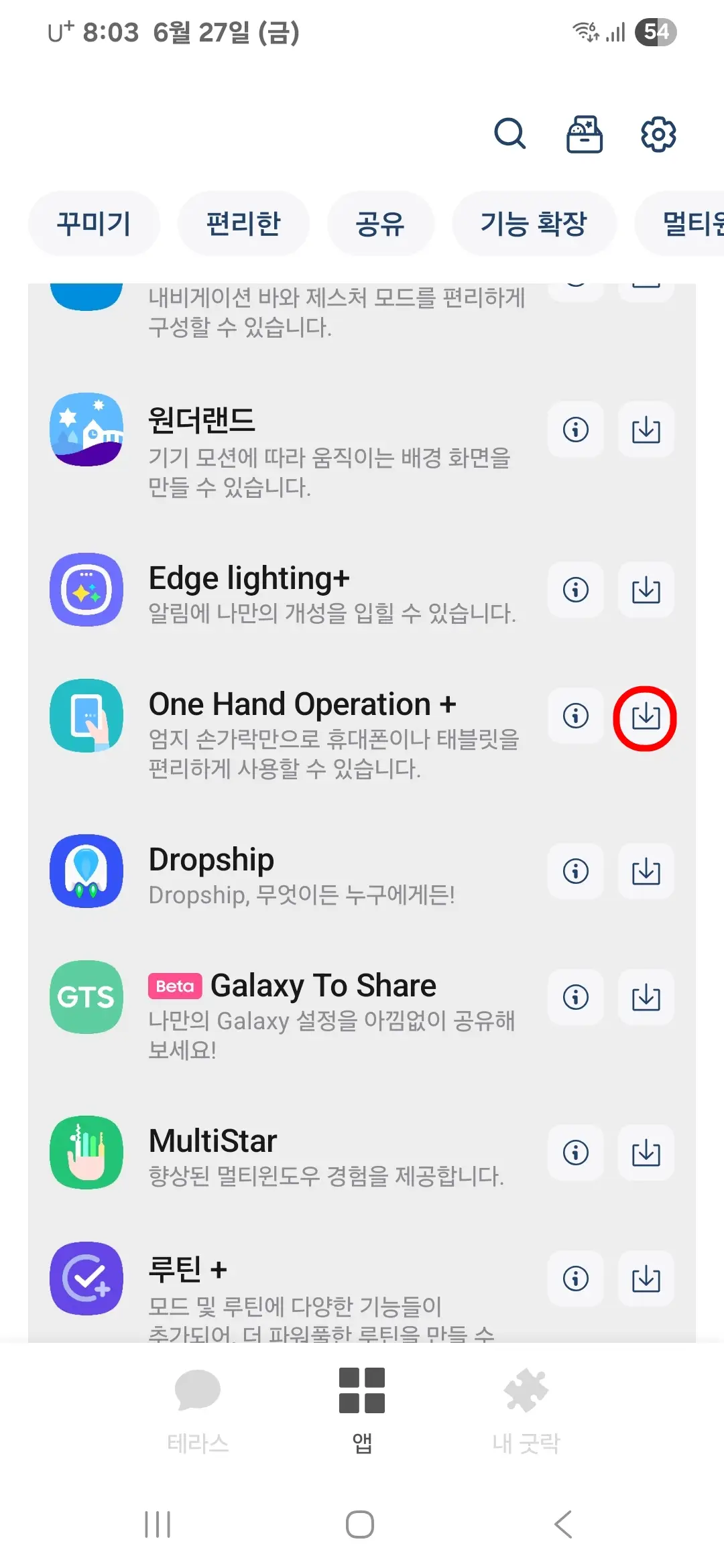Select the 공유 filter chip
Screen dimensions: 724x1568
[380, 223]
